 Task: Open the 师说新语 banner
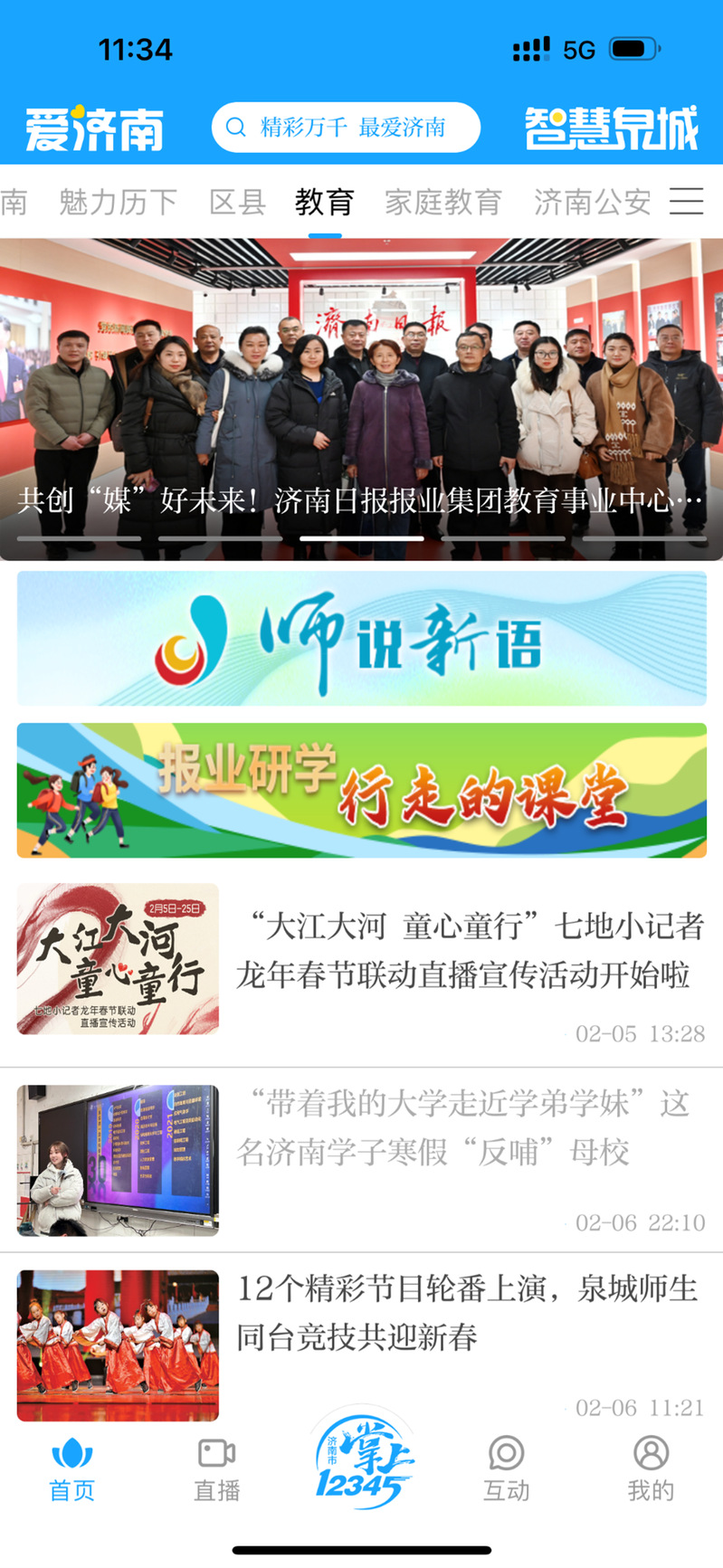point(361,639)
